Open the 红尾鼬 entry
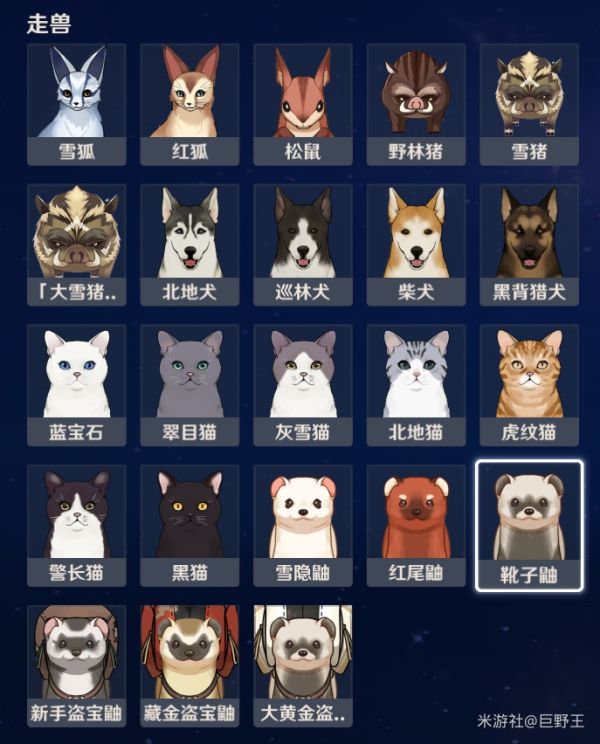The image size is (600, 744). click(416, 525)
